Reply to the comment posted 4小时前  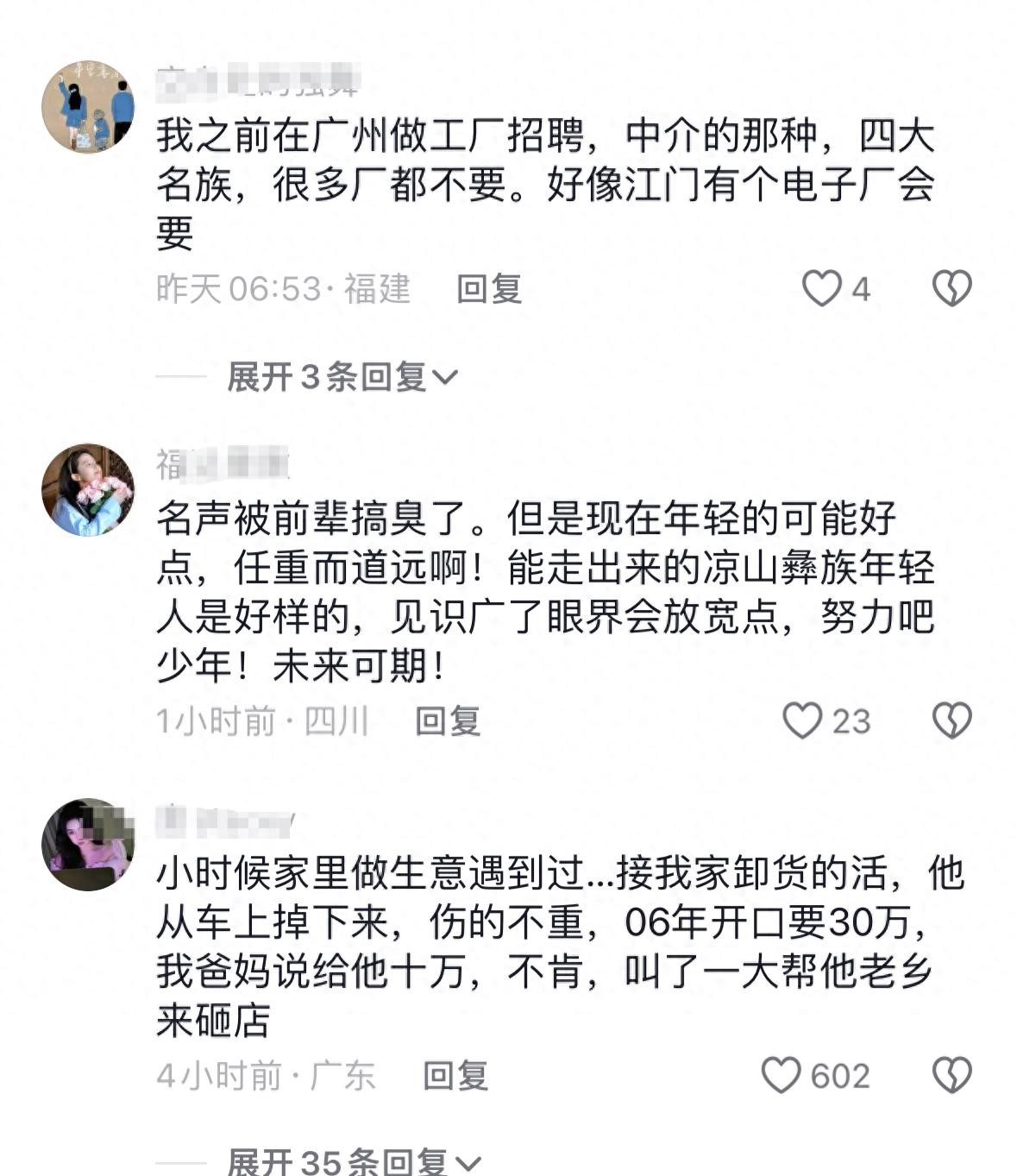point(455,1076)
